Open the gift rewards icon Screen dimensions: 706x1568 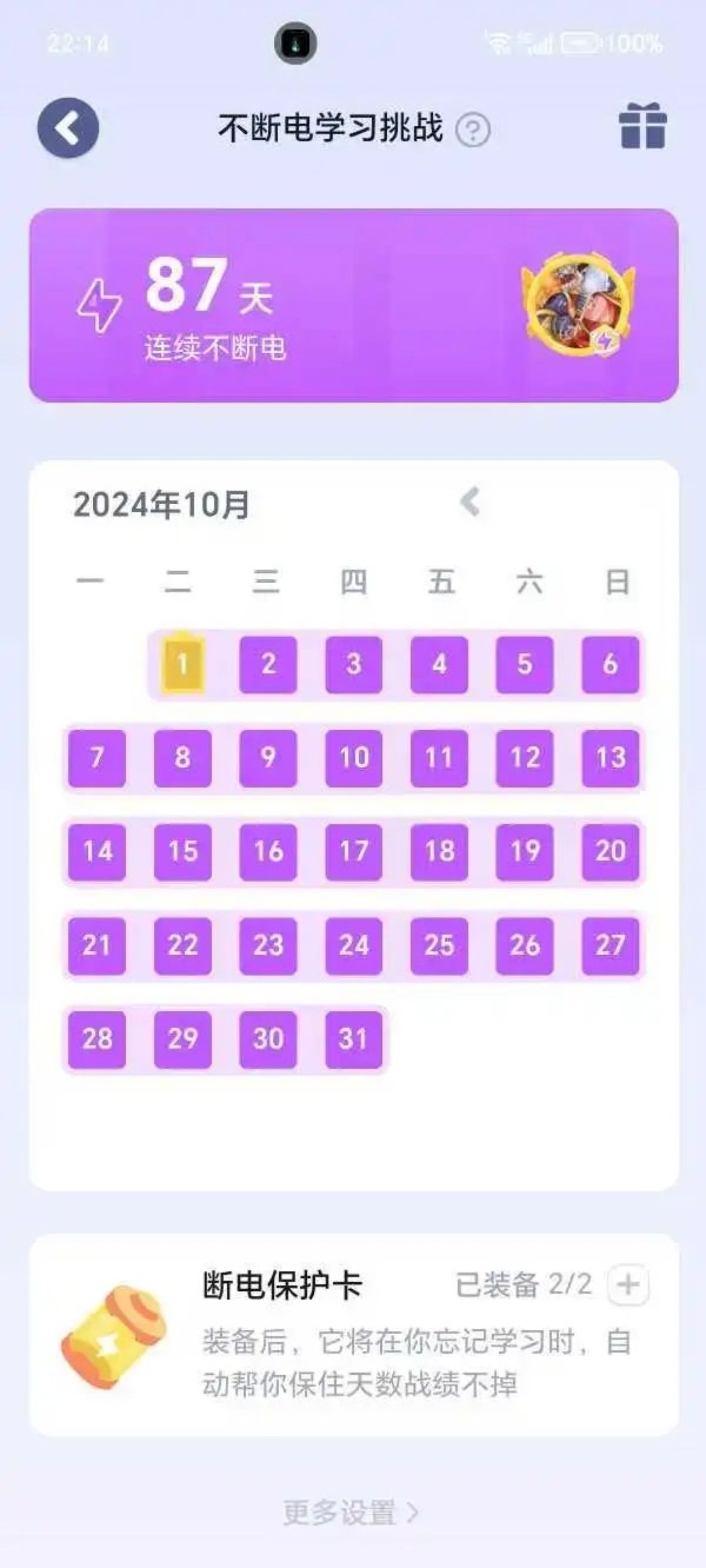click(x=643, y=126)
